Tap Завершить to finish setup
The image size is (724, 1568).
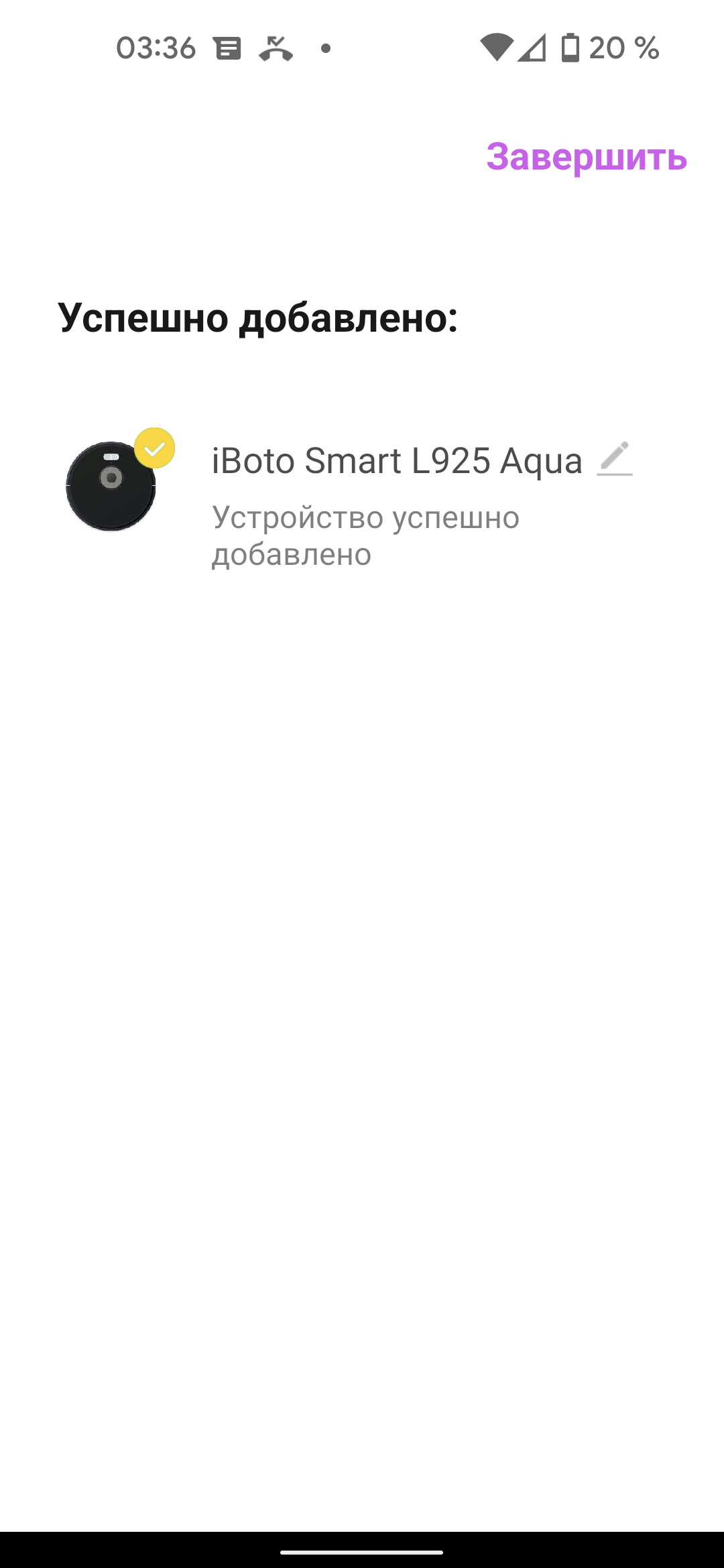tap(586, 157)
